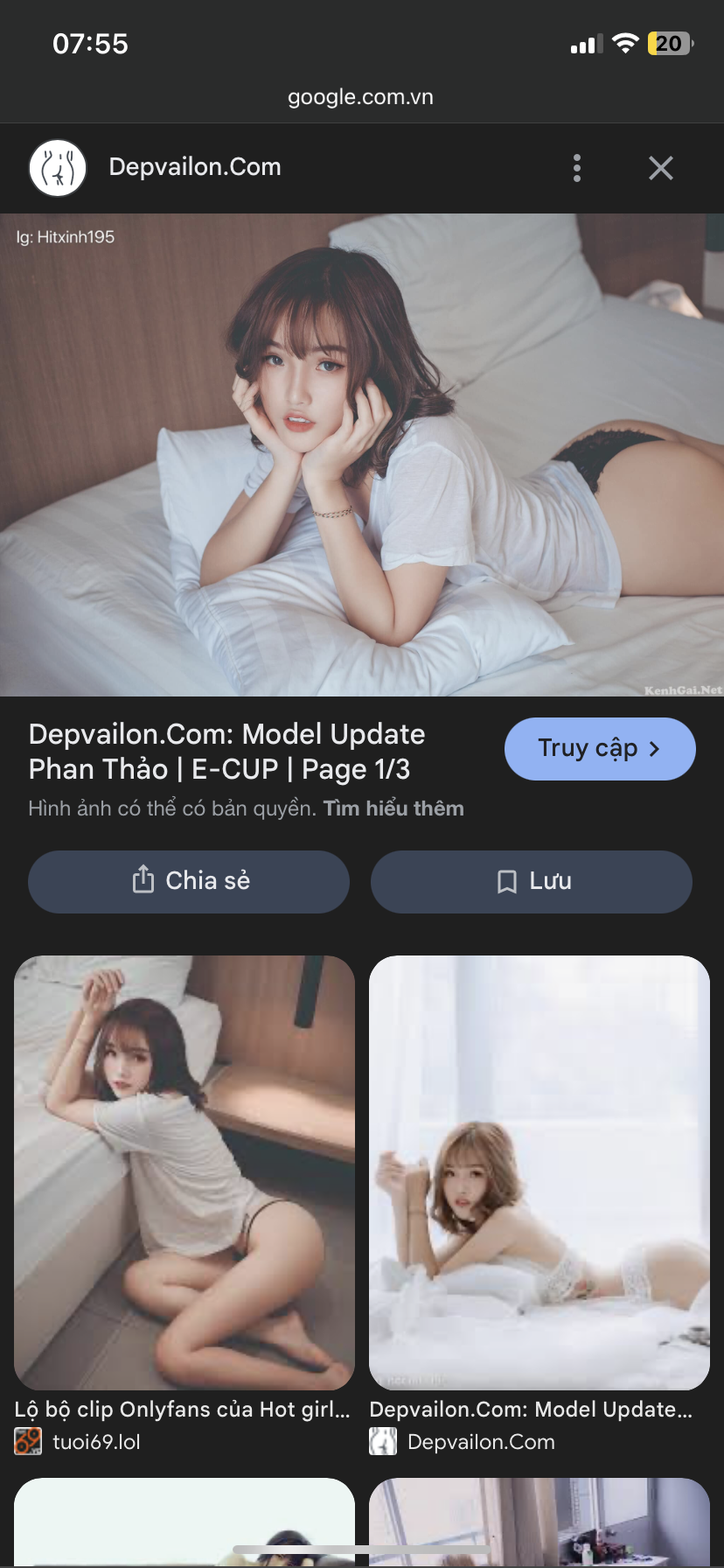
Task: Open the three-dot overflow menu
Action: [576, 168]
